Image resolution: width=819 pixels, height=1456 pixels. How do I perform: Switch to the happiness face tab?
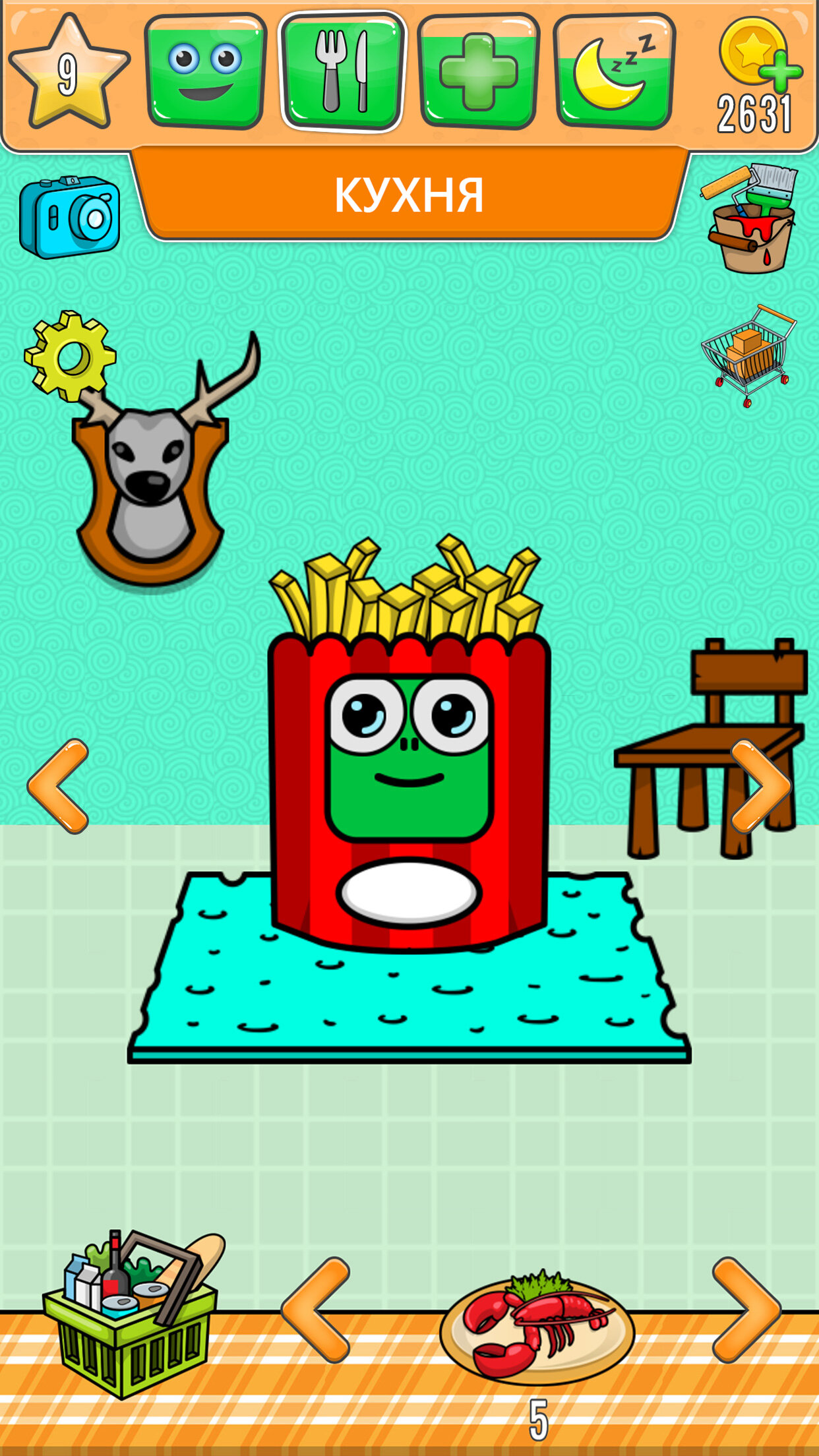point(205,71)
